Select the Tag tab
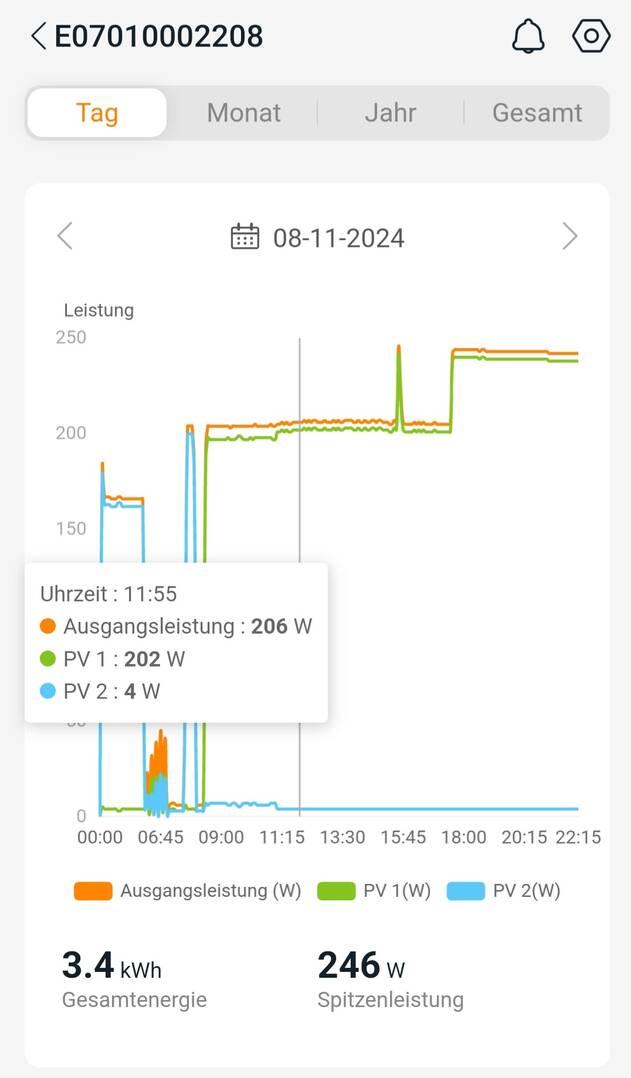Viewport: 631px width, 1078px height. coord(97,113)
